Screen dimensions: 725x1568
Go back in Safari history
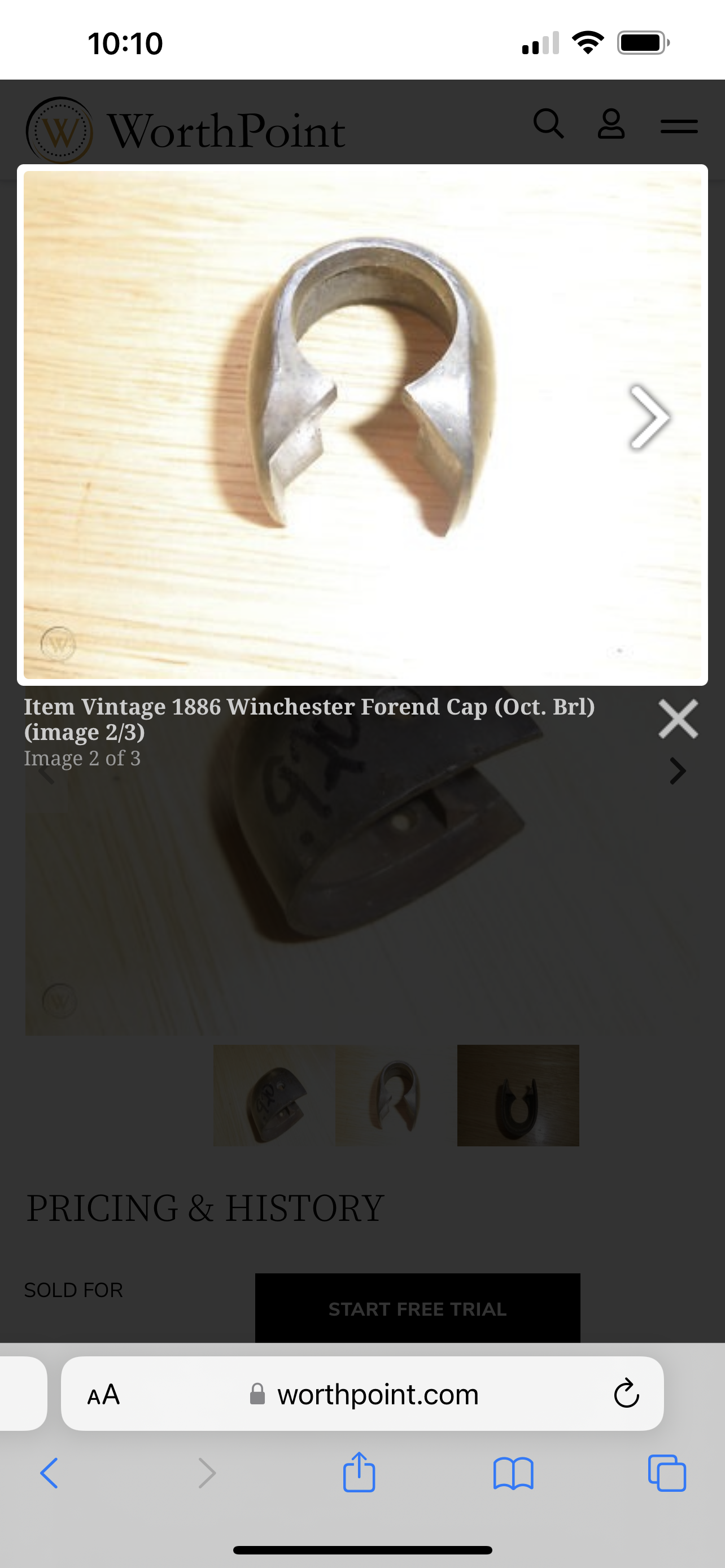tap(49, 1473)
